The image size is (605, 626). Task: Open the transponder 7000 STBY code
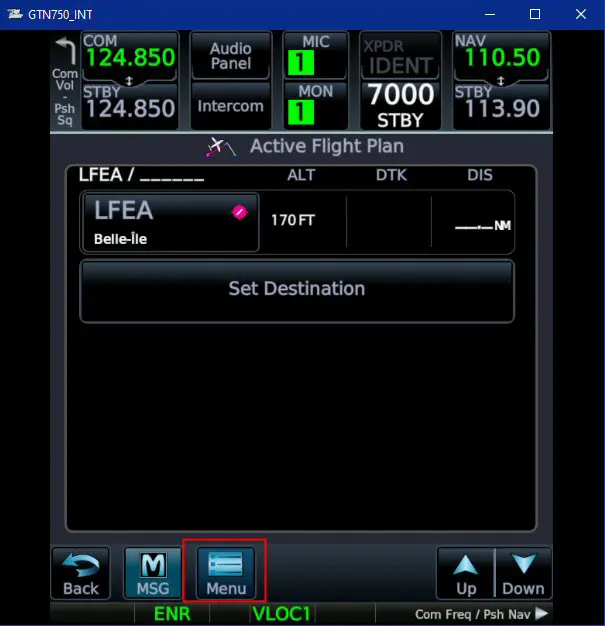pyautogui.click(x=400, y=106)
